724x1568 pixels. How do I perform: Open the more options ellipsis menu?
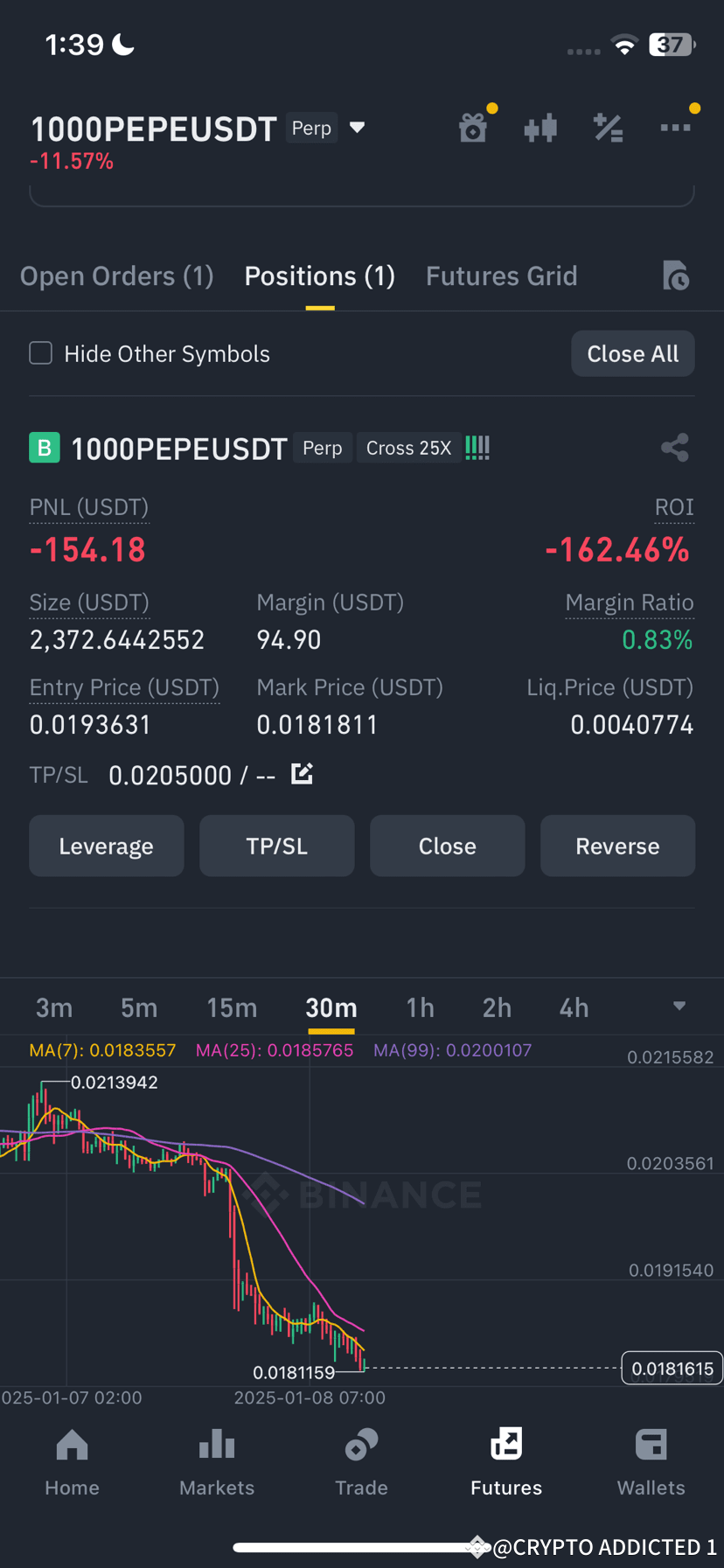pos(676,127)
